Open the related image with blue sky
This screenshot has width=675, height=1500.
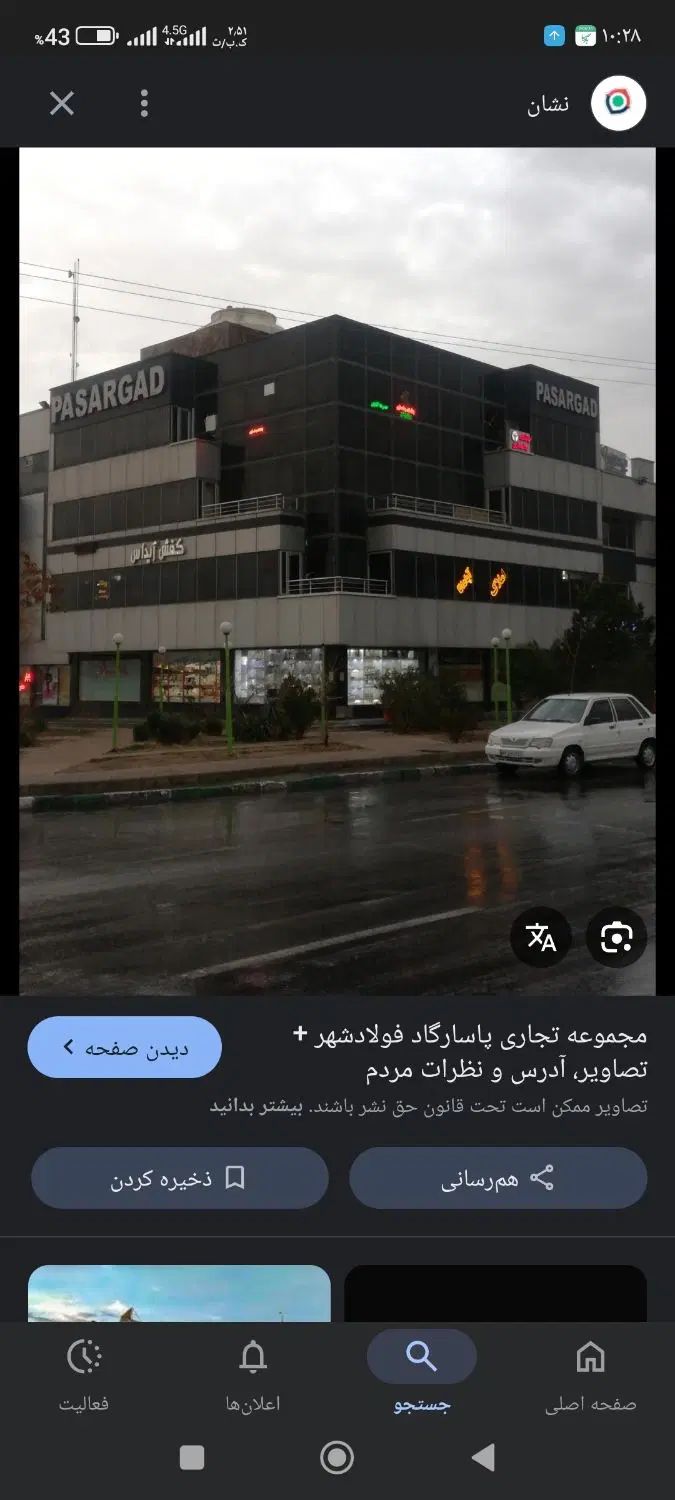(179, 1293)
